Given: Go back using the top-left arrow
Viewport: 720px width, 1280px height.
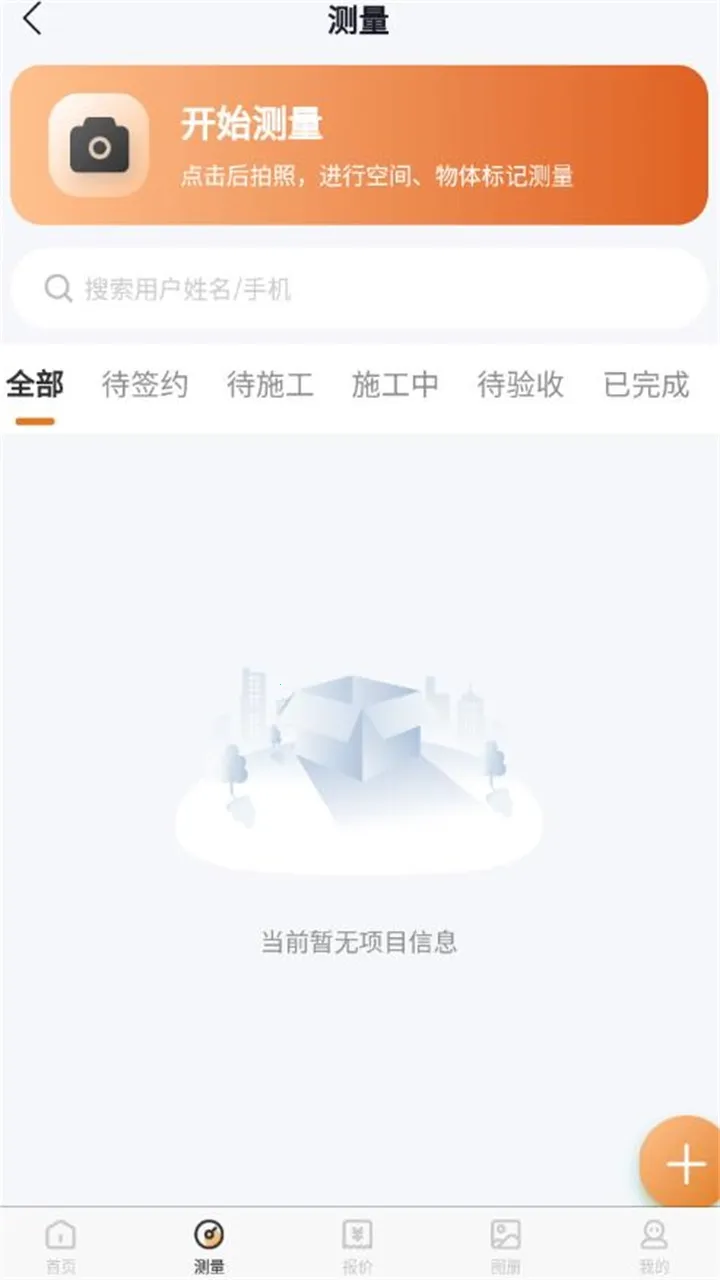Looking at the screenshot, I should tap(33, 20).
